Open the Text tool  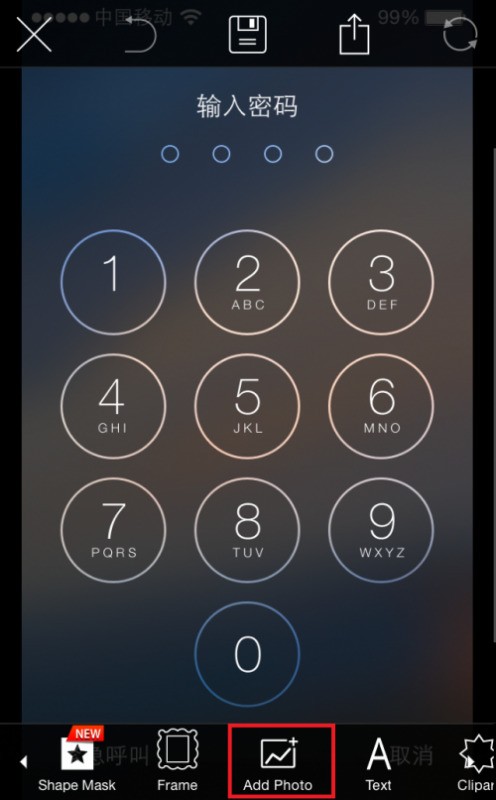point(378,762)
